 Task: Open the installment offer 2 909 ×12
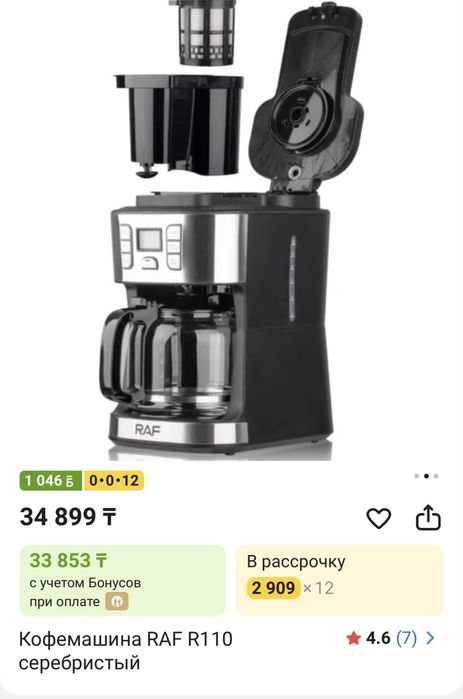click(x=340, y=580)
